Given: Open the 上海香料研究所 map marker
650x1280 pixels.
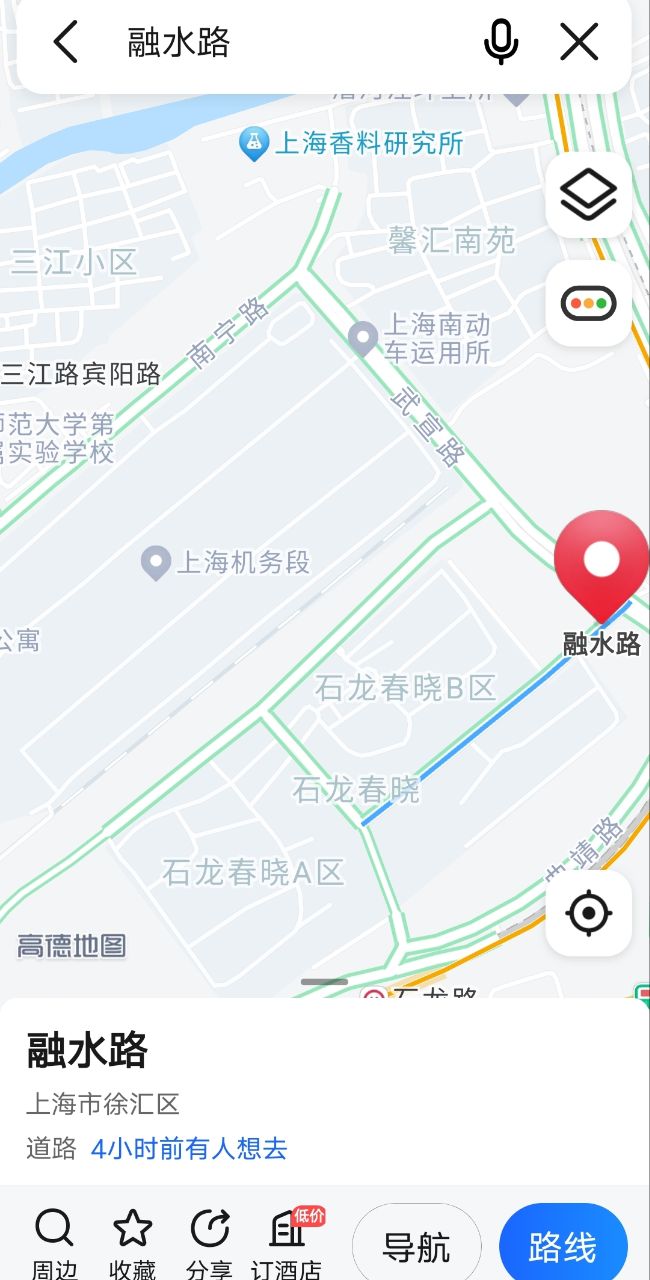Looking at the screenshot, I should tap(254, 144).
